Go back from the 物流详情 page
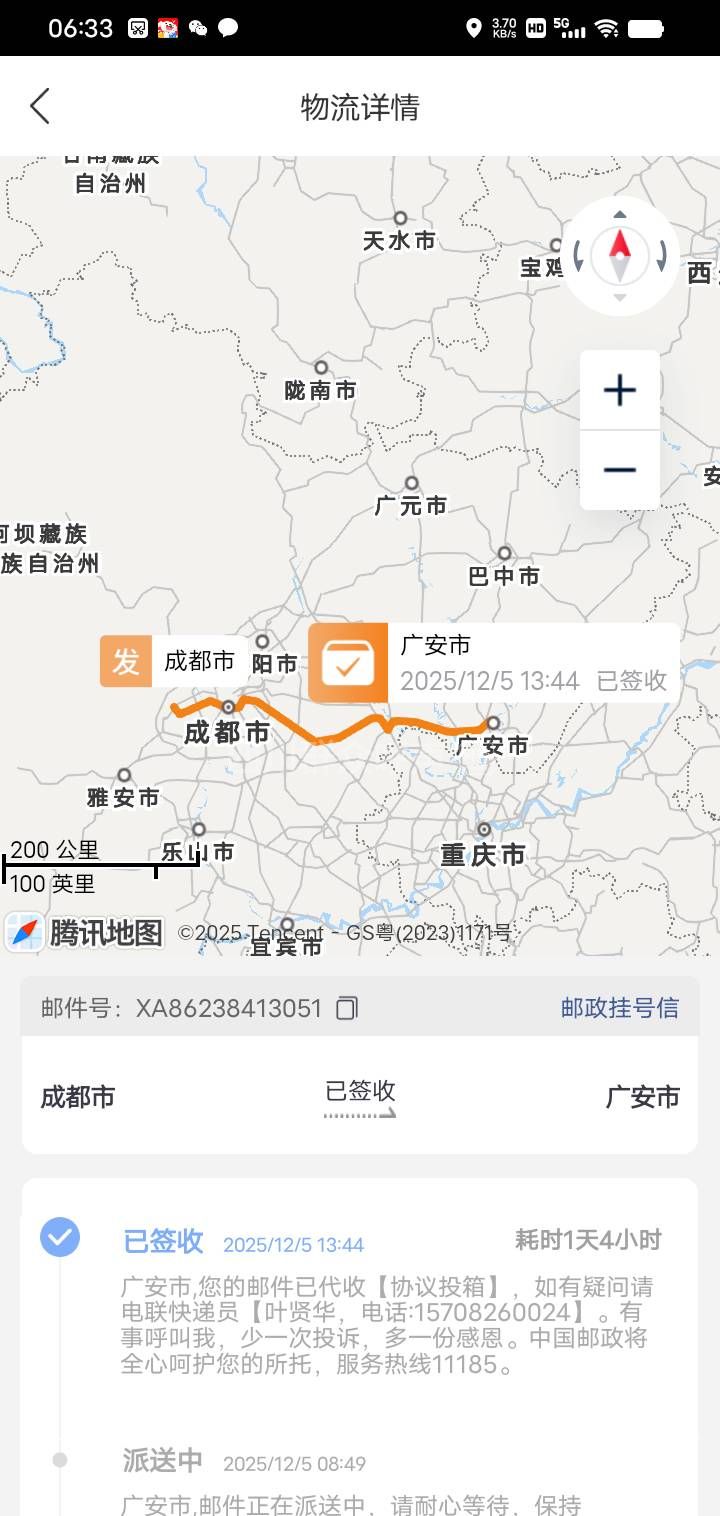The image size is (720, 1516). tap(40, 106)
